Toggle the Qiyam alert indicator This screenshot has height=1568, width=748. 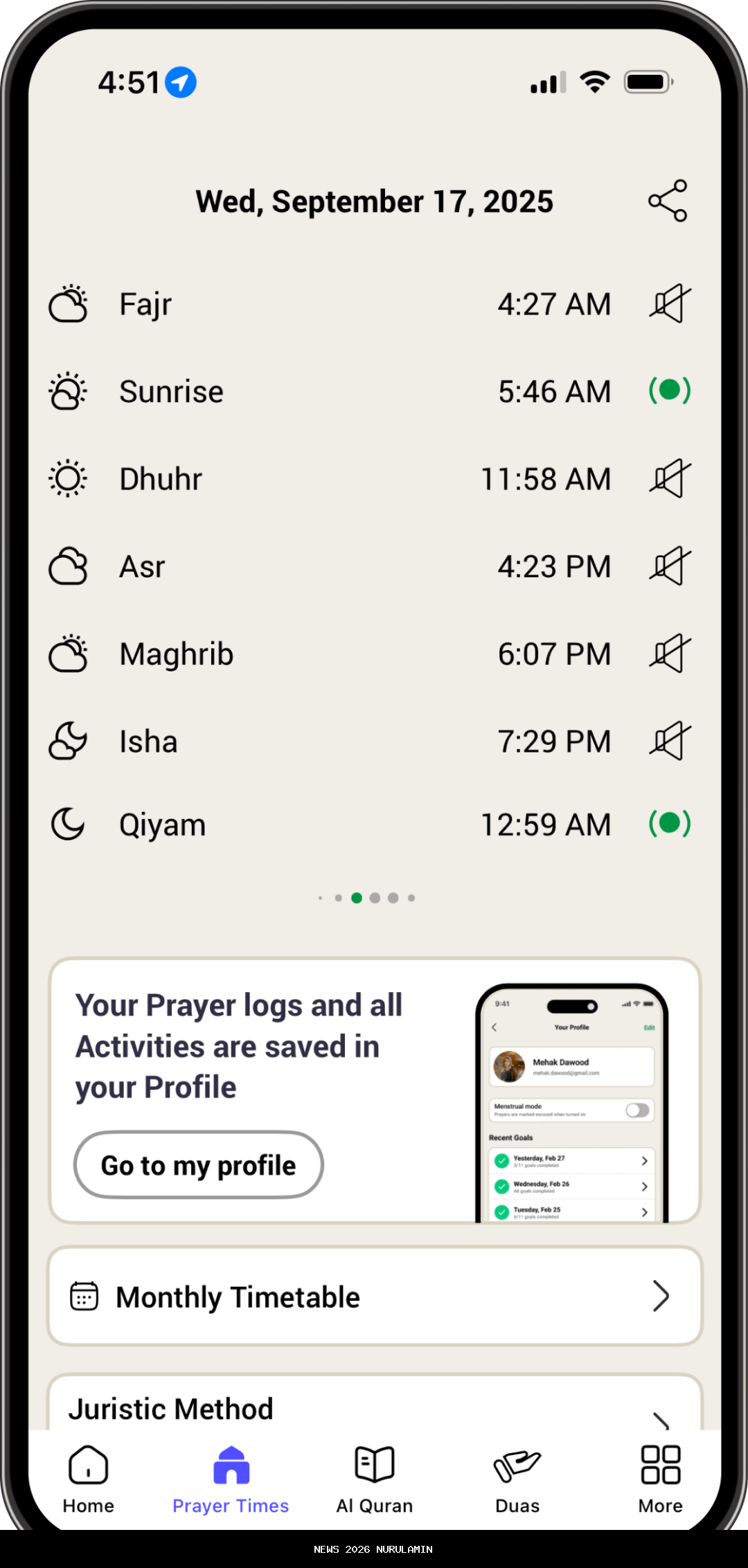coord(670,824)
